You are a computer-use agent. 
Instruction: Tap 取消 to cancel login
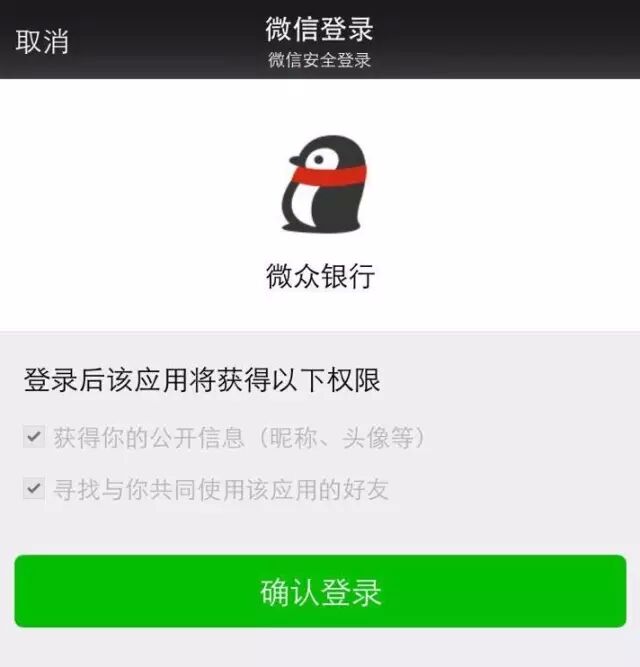click(x=42, y=42)
